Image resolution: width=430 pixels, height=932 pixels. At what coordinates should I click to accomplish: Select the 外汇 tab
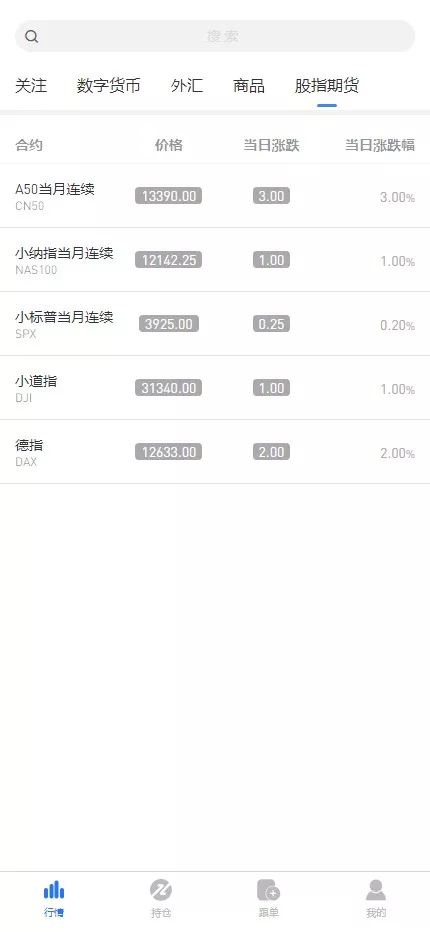(187, 86)
